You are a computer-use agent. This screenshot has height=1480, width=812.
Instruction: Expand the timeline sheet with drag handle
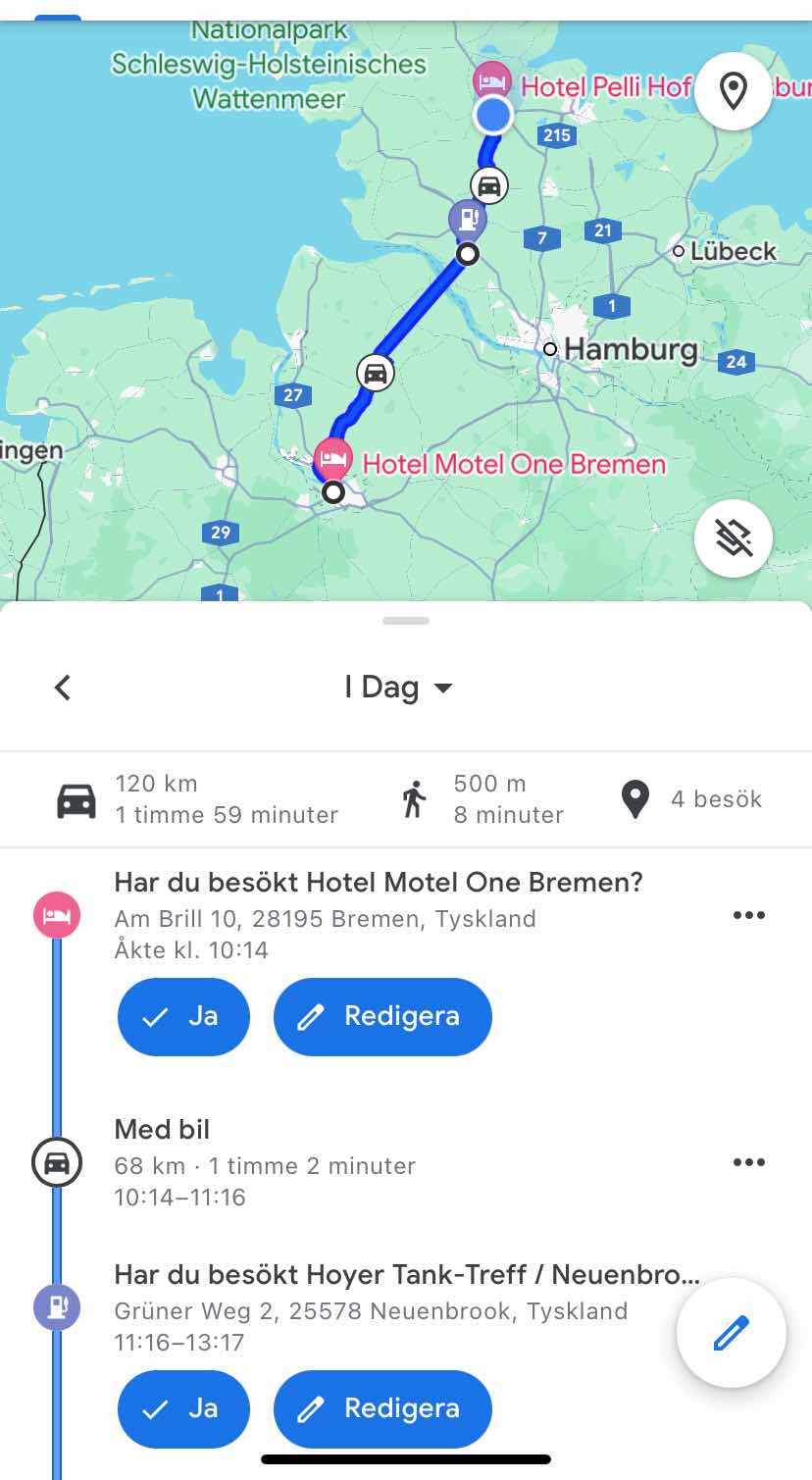point(406,621)
